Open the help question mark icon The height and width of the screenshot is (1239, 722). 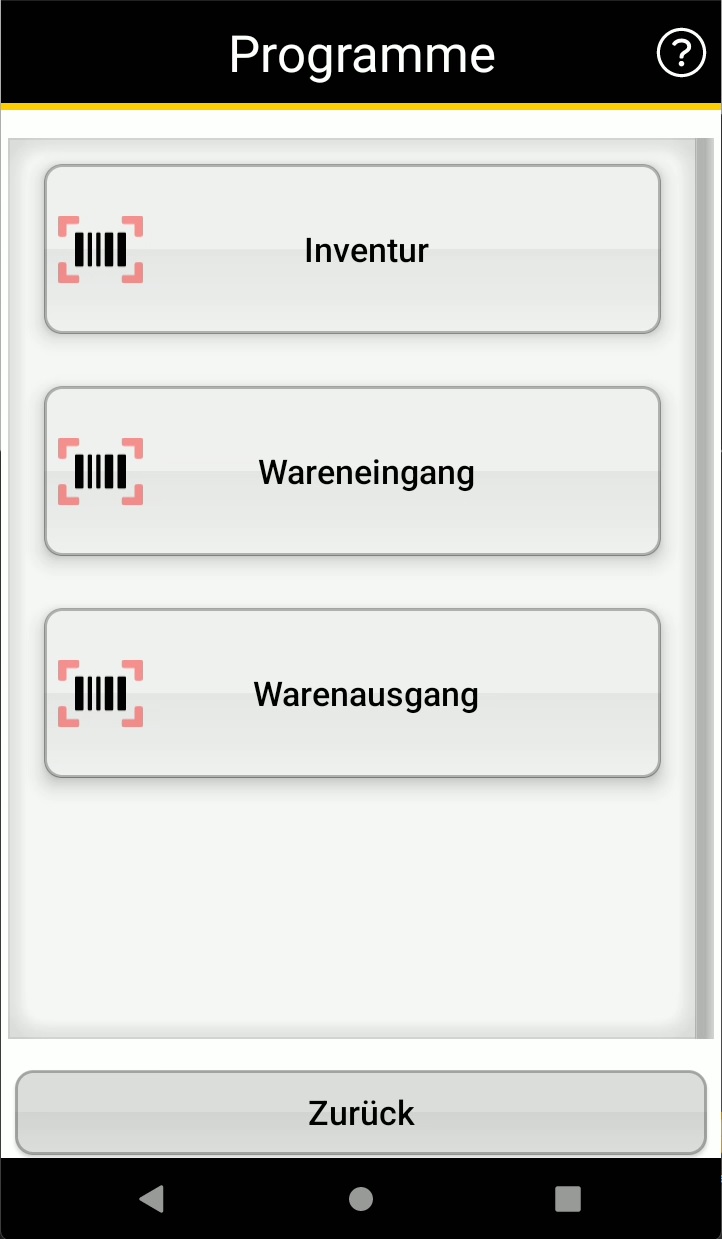681,53
